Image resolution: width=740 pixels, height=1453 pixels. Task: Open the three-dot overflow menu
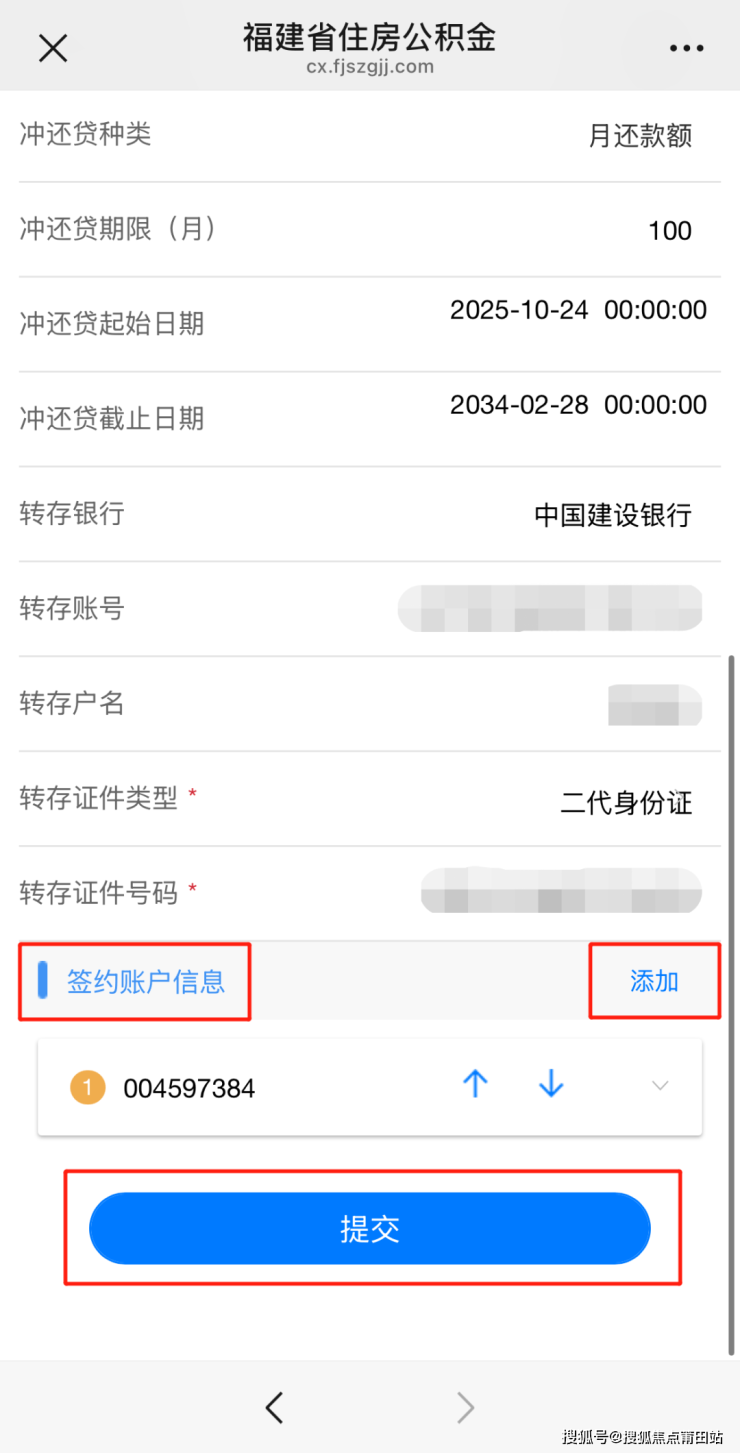[x=686, y=48]
